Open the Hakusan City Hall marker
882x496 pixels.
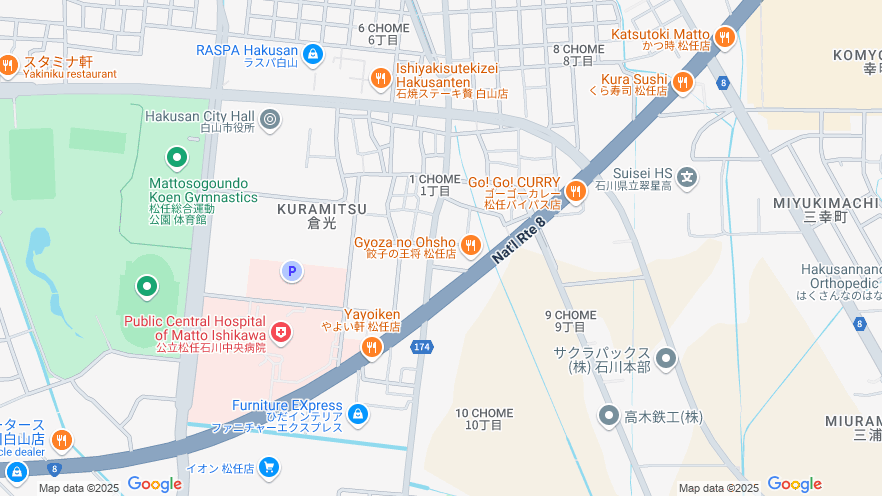(269, 120)
